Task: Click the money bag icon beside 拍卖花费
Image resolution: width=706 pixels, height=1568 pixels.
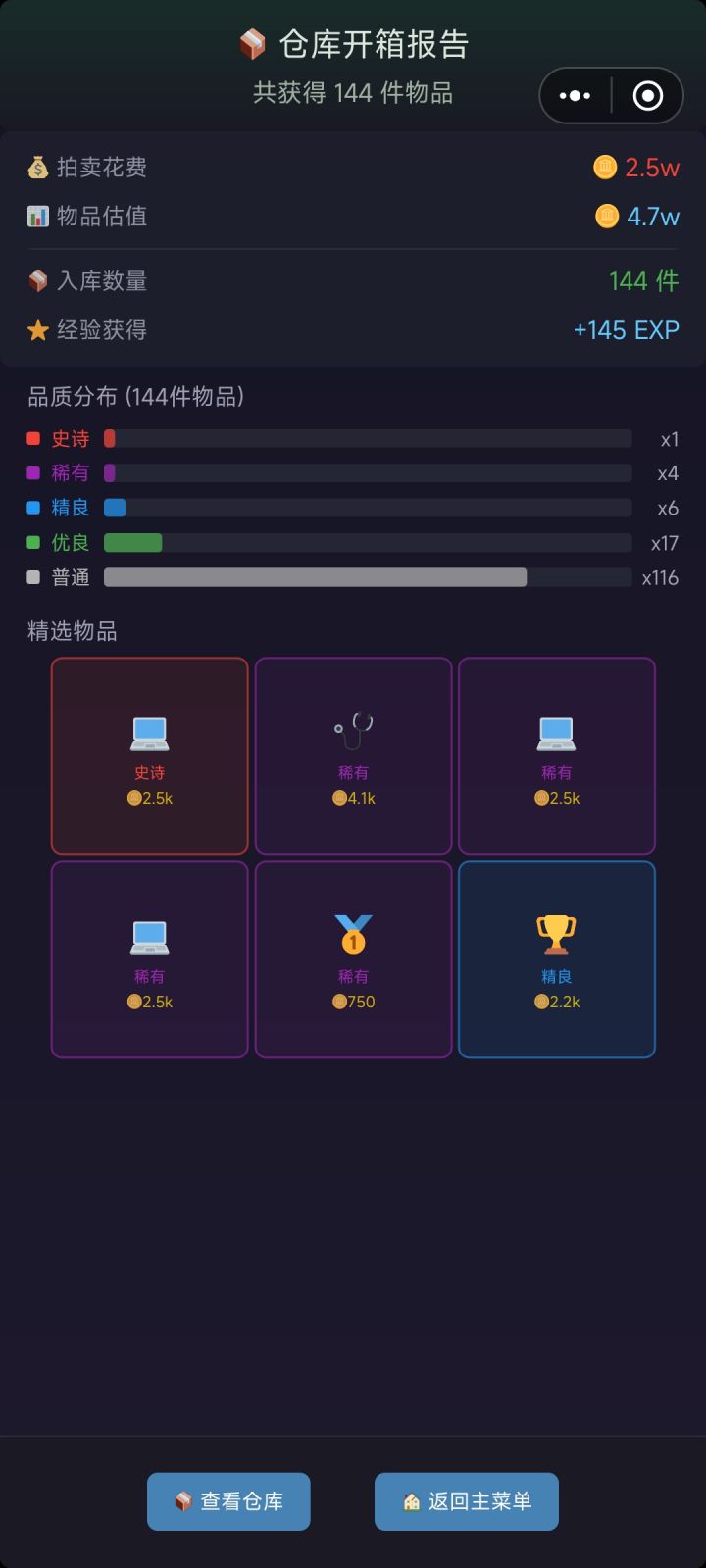Action: 37,167
